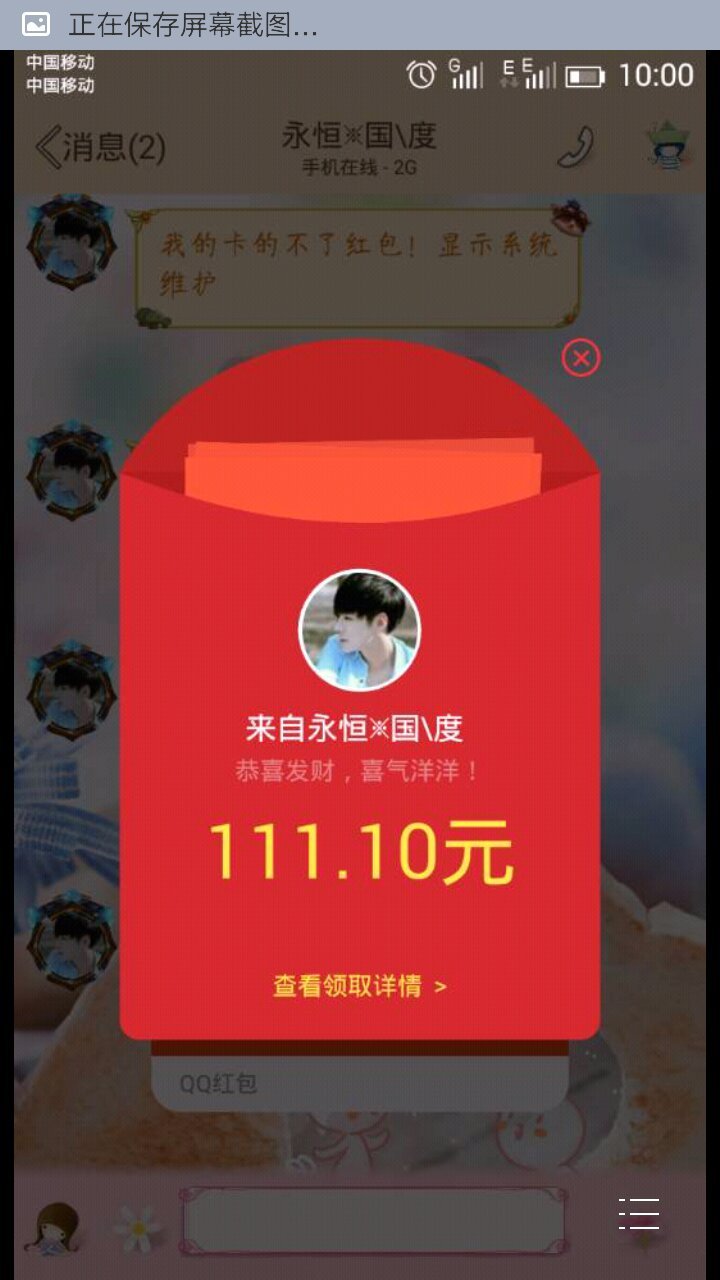
Task: Open 查看领取详情 link
Action: point(360,987)
